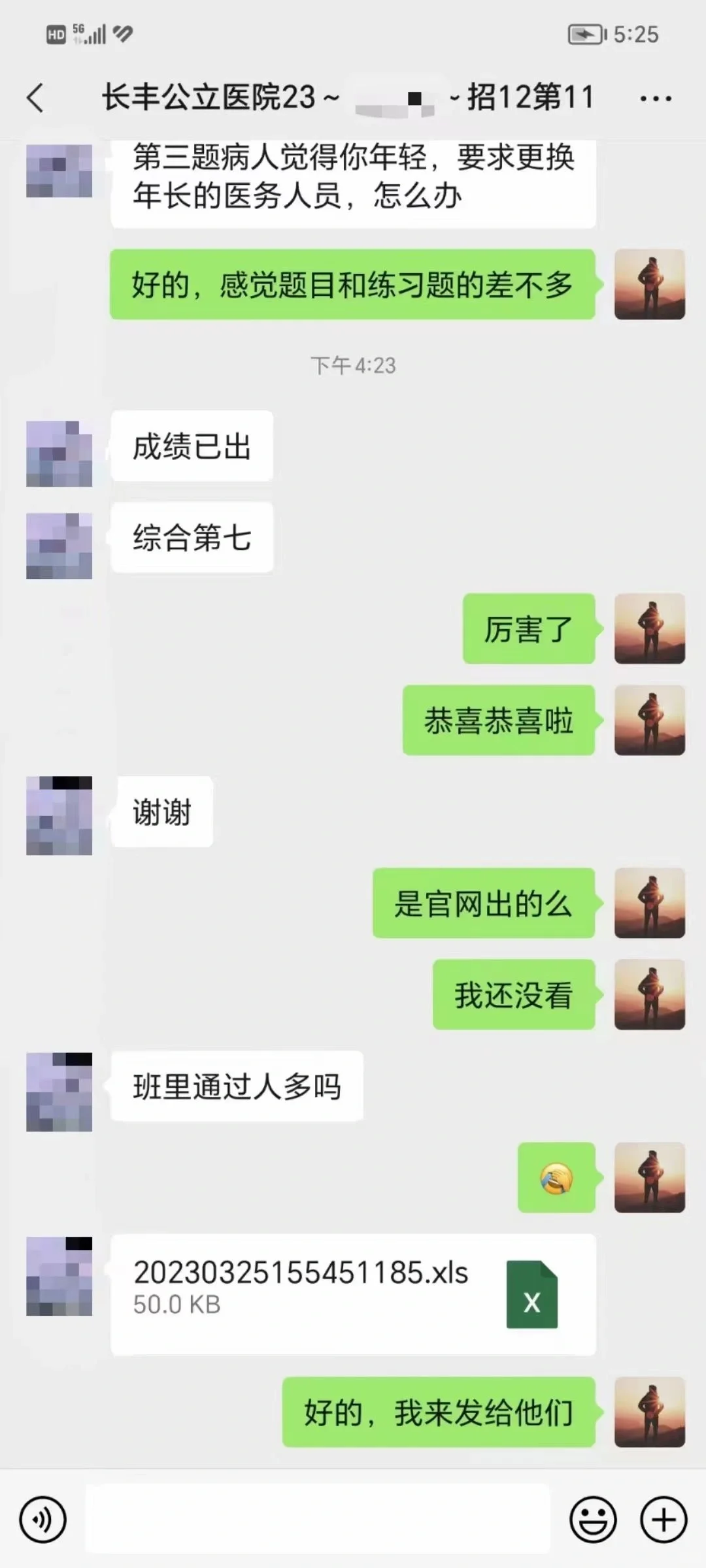This screenshot has height=1568, width=706.
Task: Open the plus attachments menu
Action: pos(664,1520)
